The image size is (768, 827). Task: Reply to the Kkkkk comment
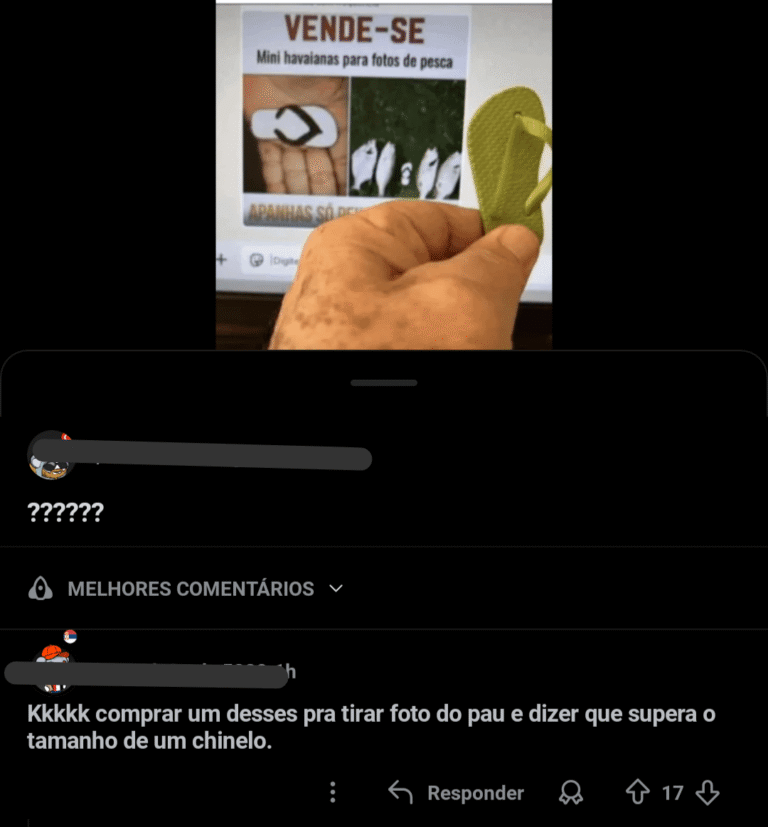pyautogui.click(x=456, y=793)
